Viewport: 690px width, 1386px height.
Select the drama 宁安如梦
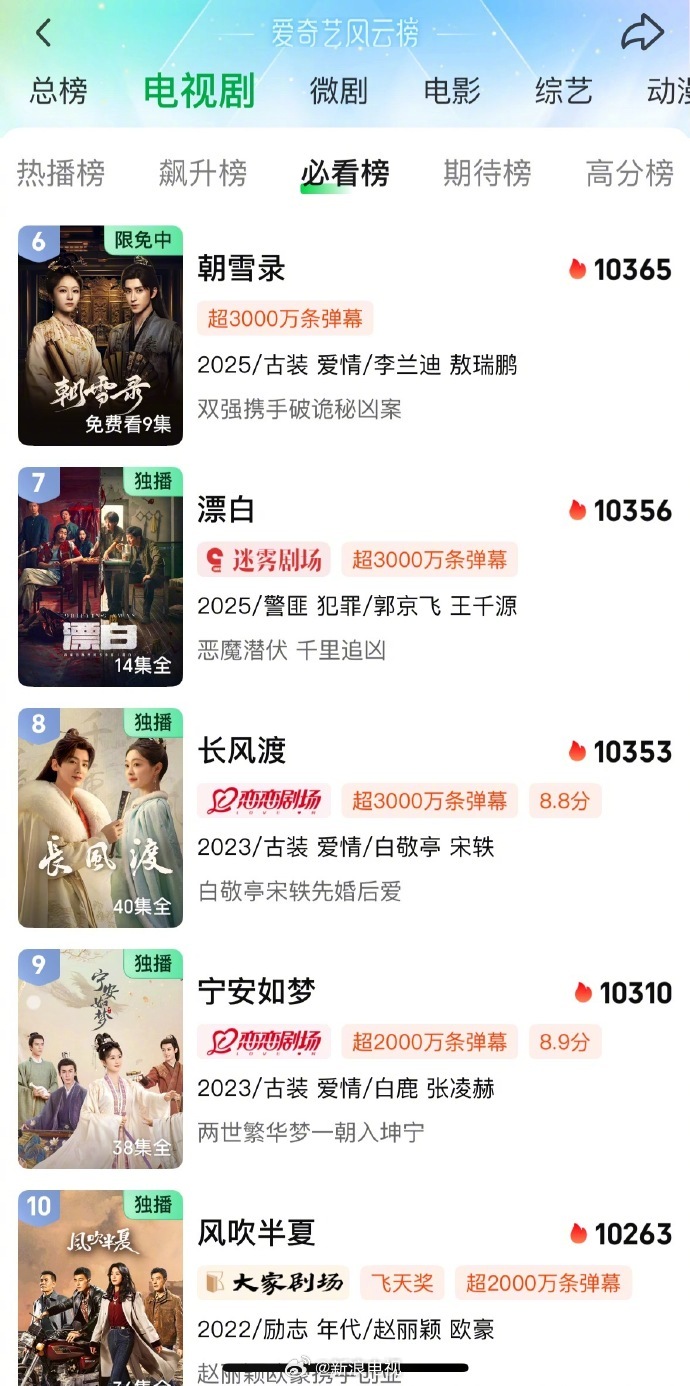tap(256, 991)
